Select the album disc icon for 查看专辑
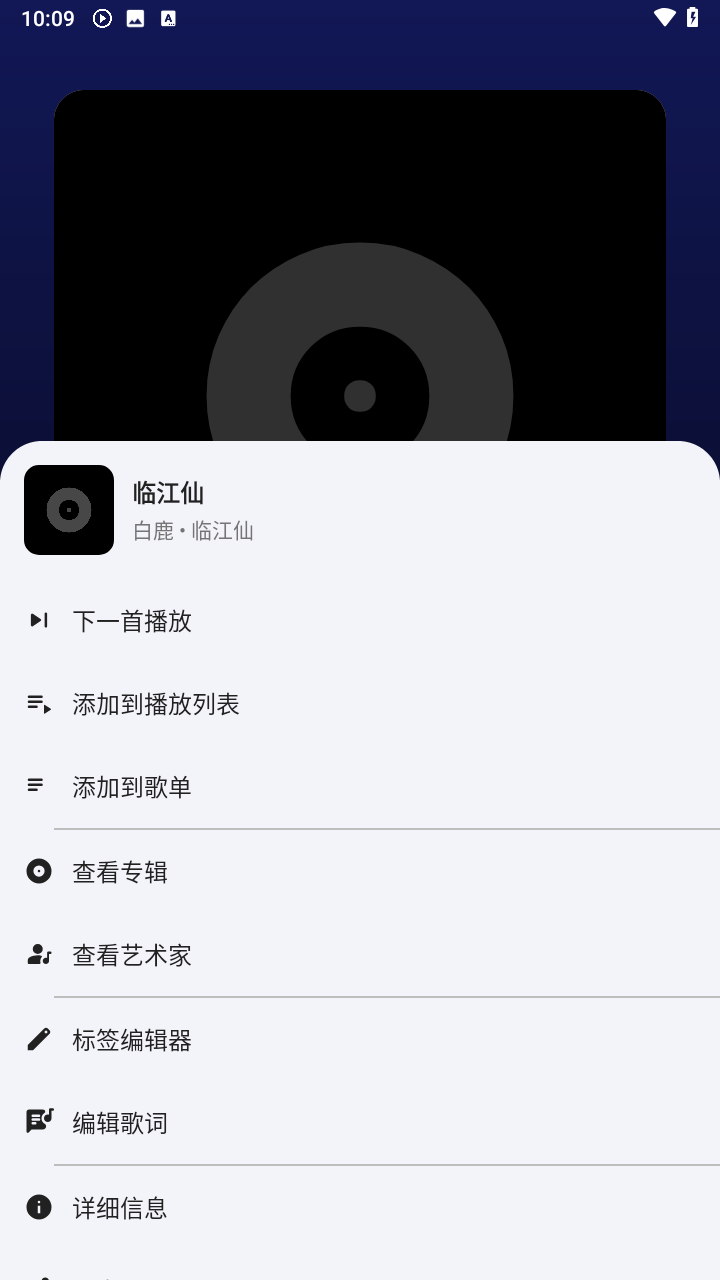The image size is (720, 1280). pos(38,871)
